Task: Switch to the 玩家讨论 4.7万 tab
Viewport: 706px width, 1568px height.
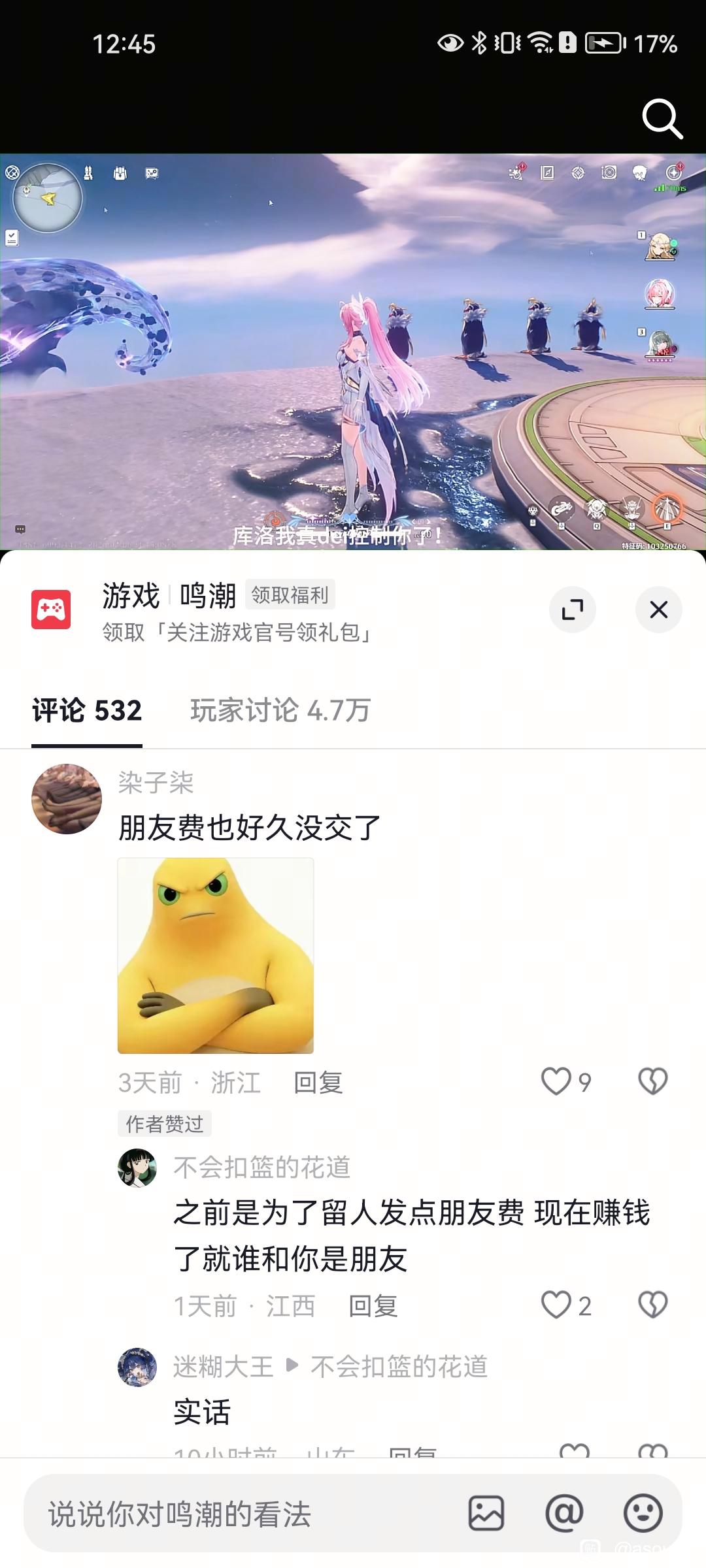Action: (280, 711)
